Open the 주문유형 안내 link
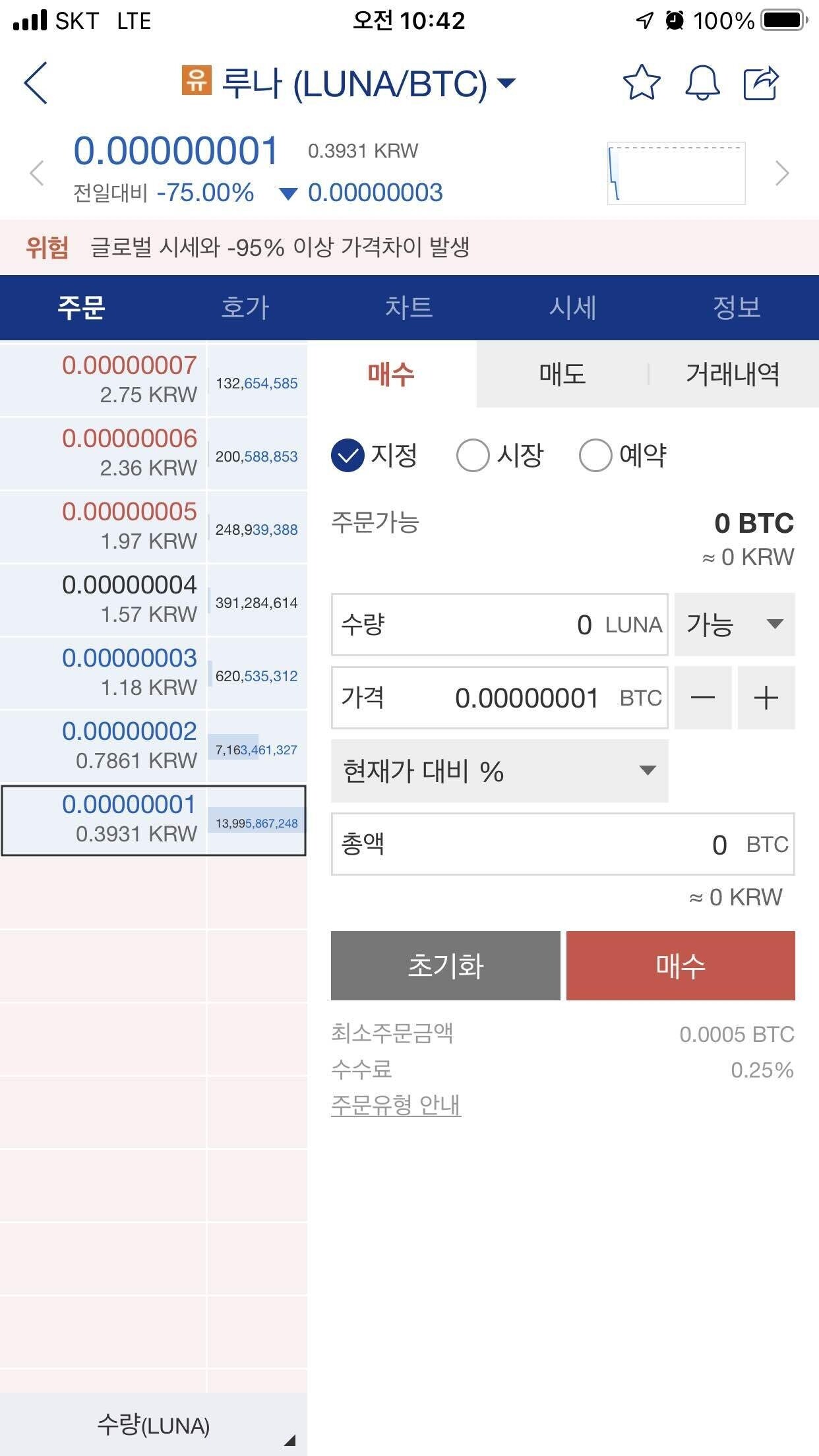Viewport: 819px width, 1456px height. (x=396, y=1105)
